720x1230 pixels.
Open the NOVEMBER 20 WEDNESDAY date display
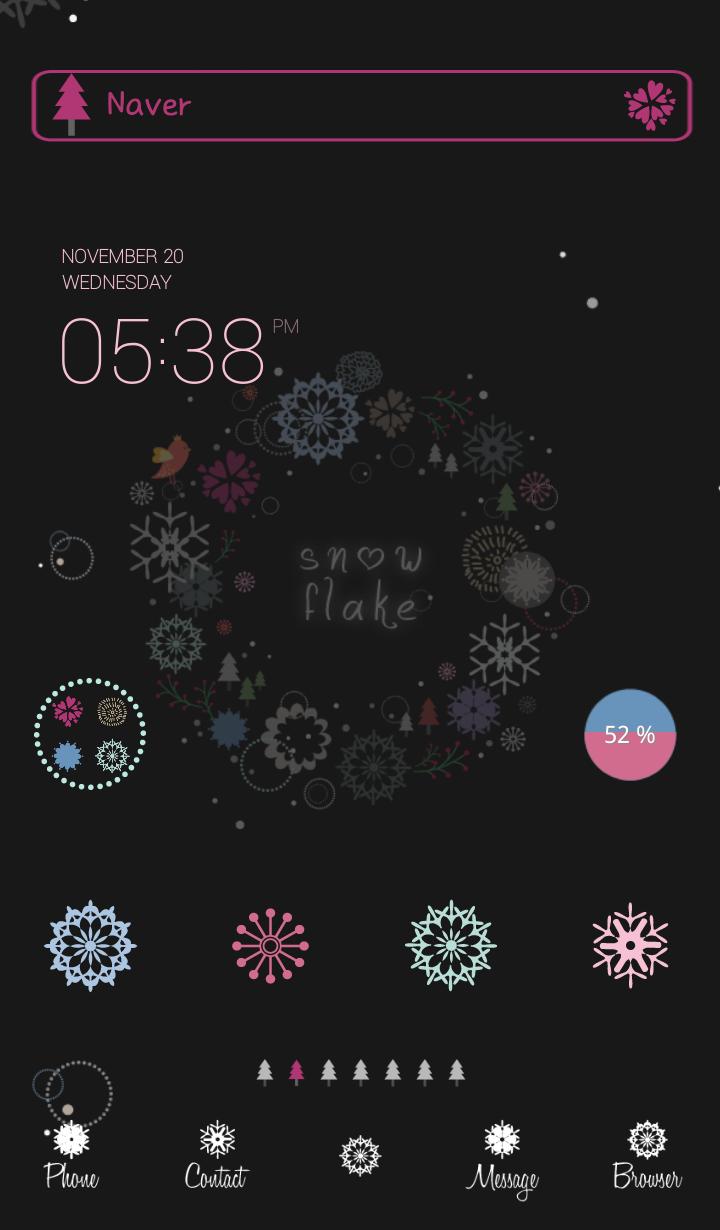pos(122,268)
